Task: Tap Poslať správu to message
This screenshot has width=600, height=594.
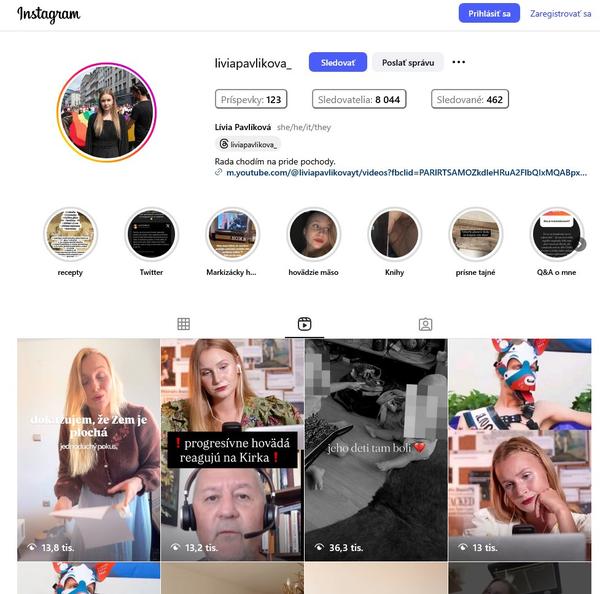Action: click(408, 62)
